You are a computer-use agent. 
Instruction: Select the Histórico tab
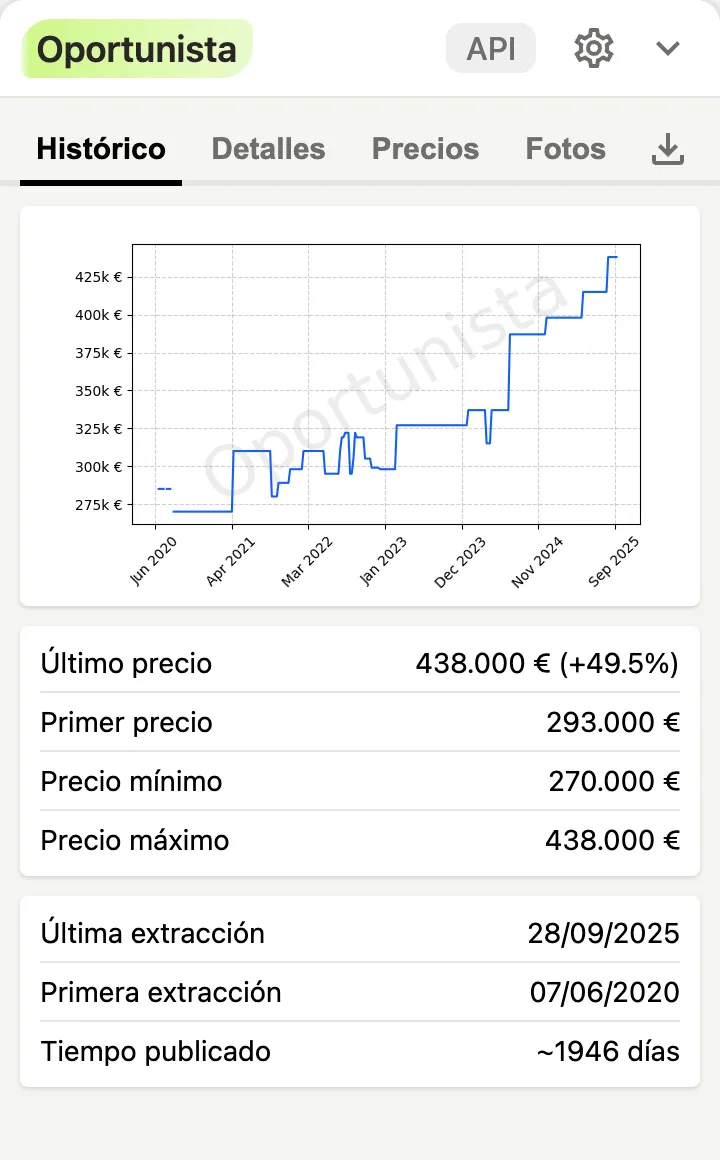101,149
